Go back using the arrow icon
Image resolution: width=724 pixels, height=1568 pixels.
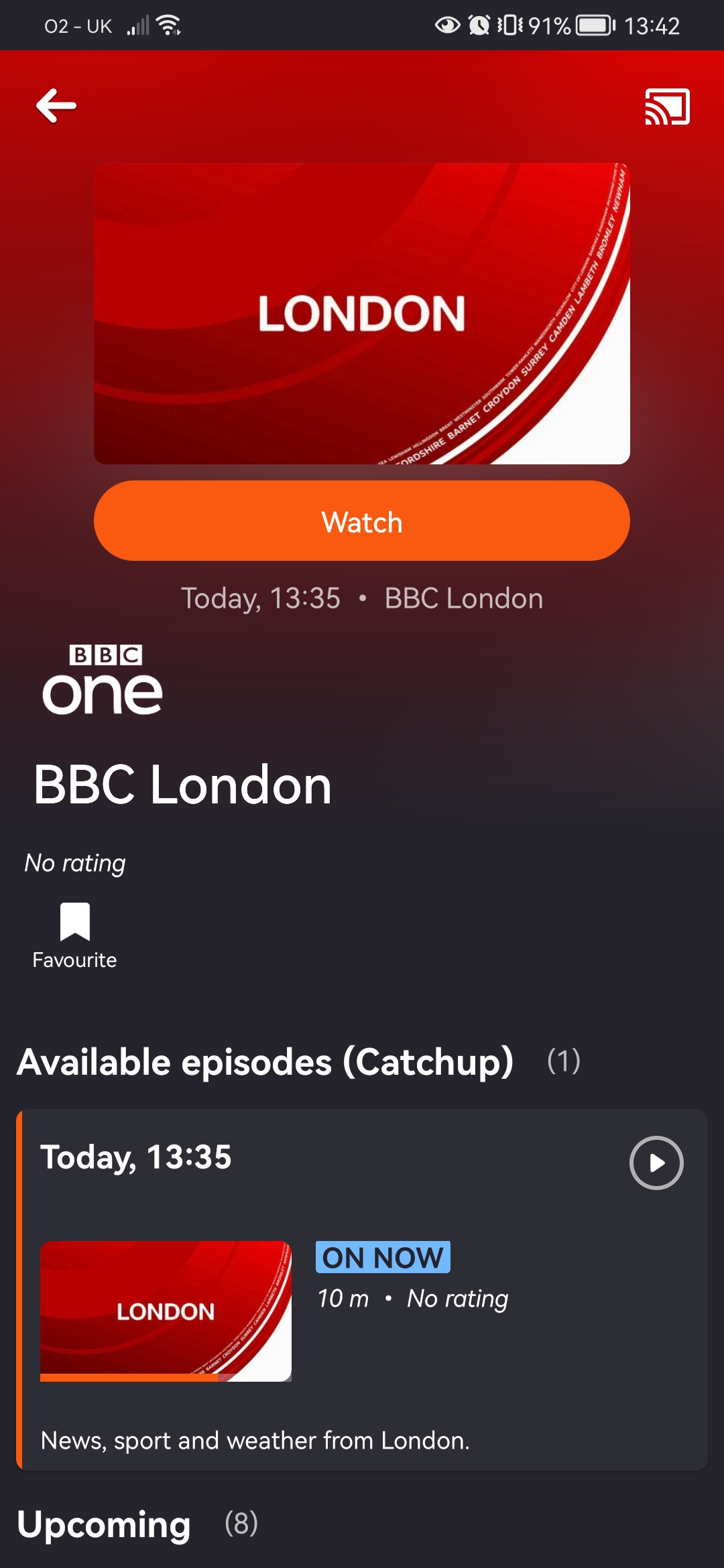[x=56, y=106]
